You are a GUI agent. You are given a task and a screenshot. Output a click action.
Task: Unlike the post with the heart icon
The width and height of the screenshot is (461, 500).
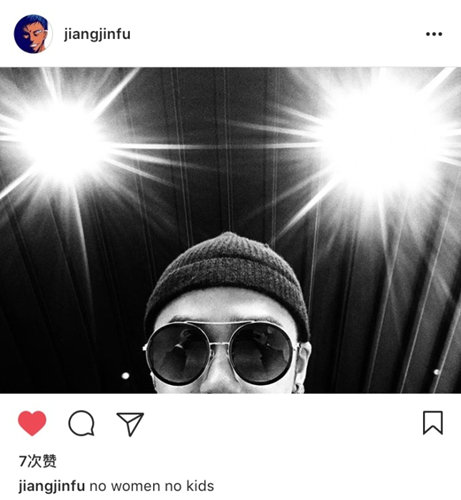coord(32,423)
